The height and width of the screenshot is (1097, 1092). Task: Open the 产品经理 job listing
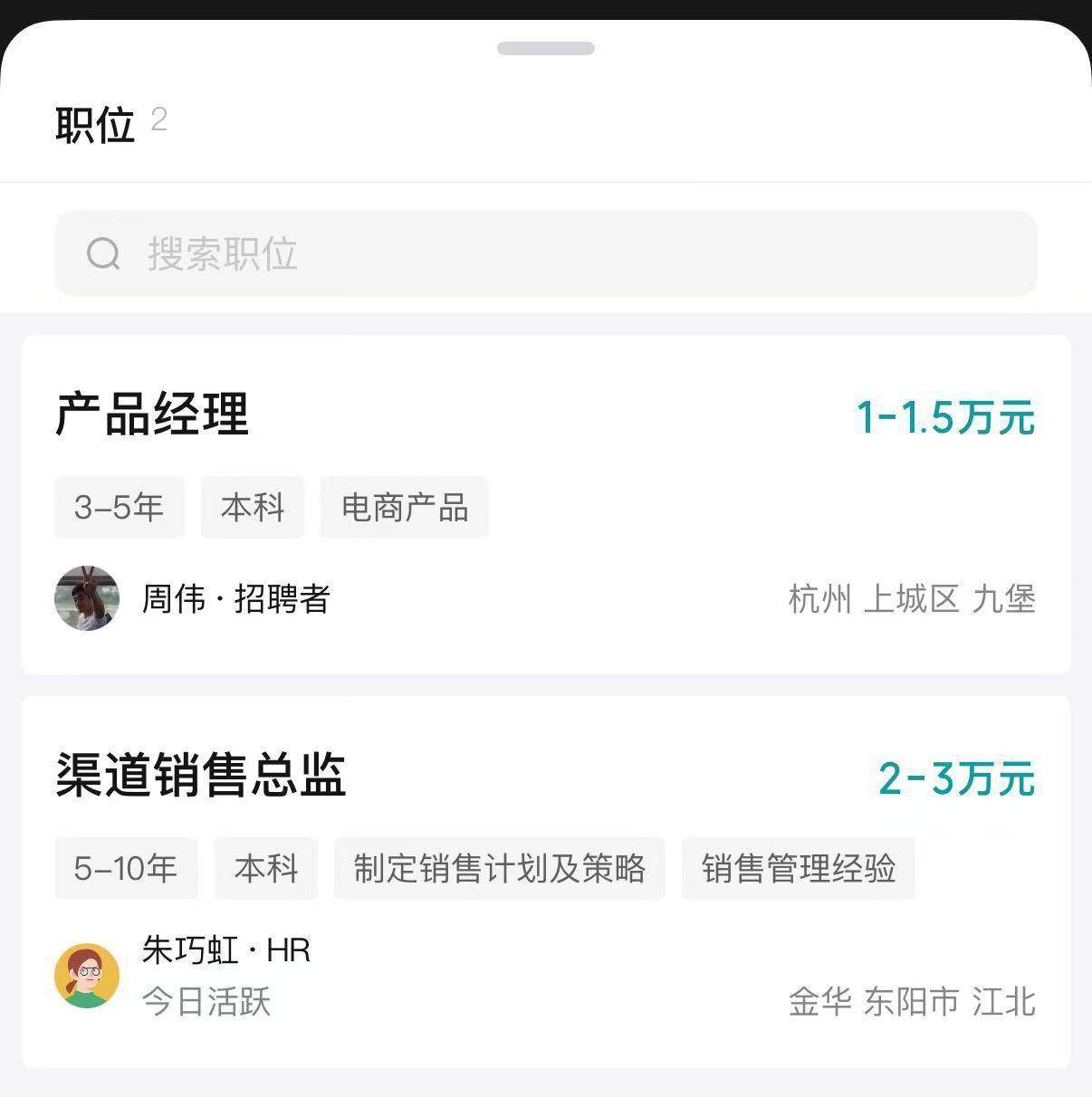pos(152,415)
